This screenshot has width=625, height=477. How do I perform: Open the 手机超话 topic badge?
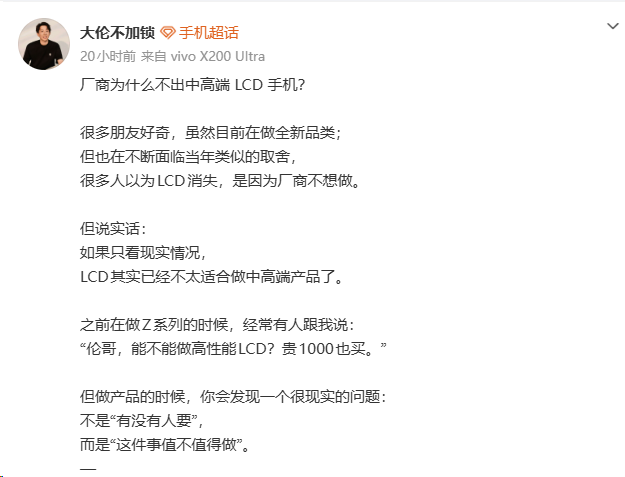coord(201,32)
